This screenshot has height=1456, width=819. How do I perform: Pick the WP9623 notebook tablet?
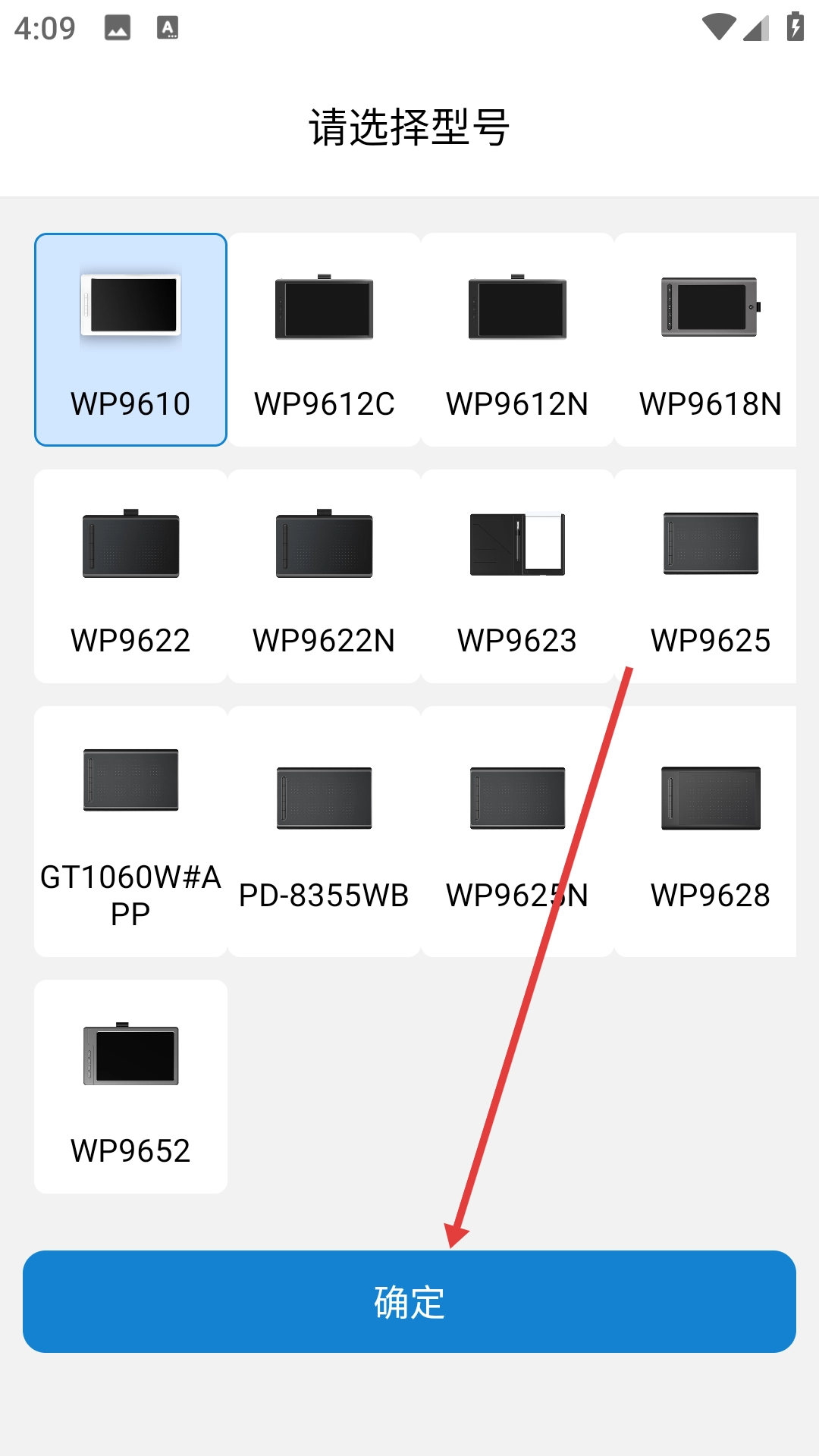517,576
